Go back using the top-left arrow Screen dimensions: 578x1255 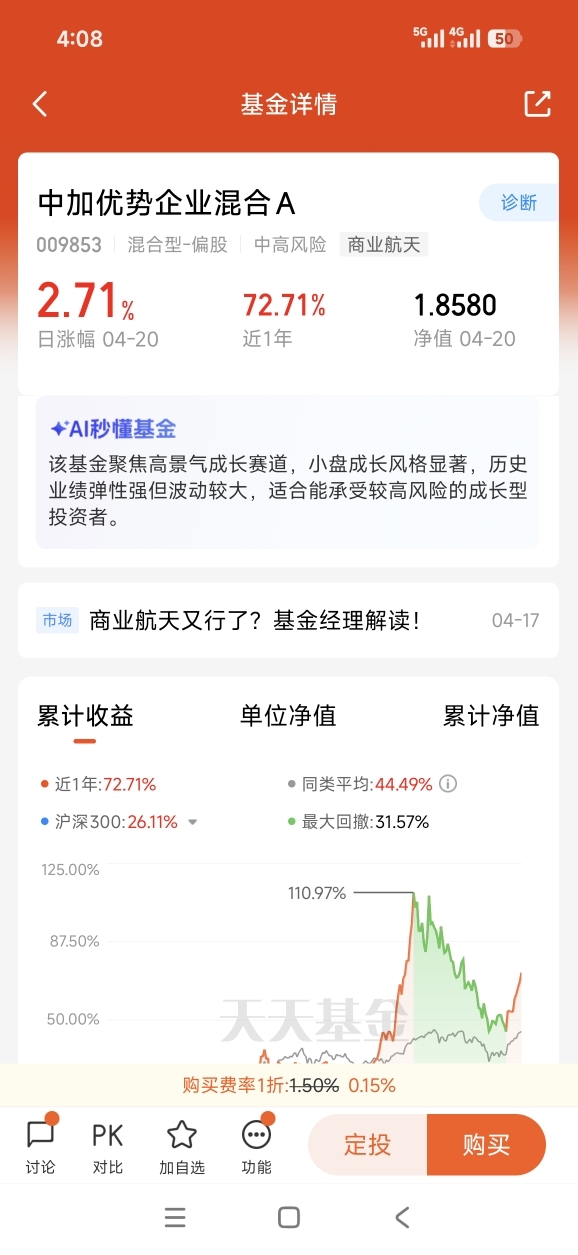(x=40, y=104)
